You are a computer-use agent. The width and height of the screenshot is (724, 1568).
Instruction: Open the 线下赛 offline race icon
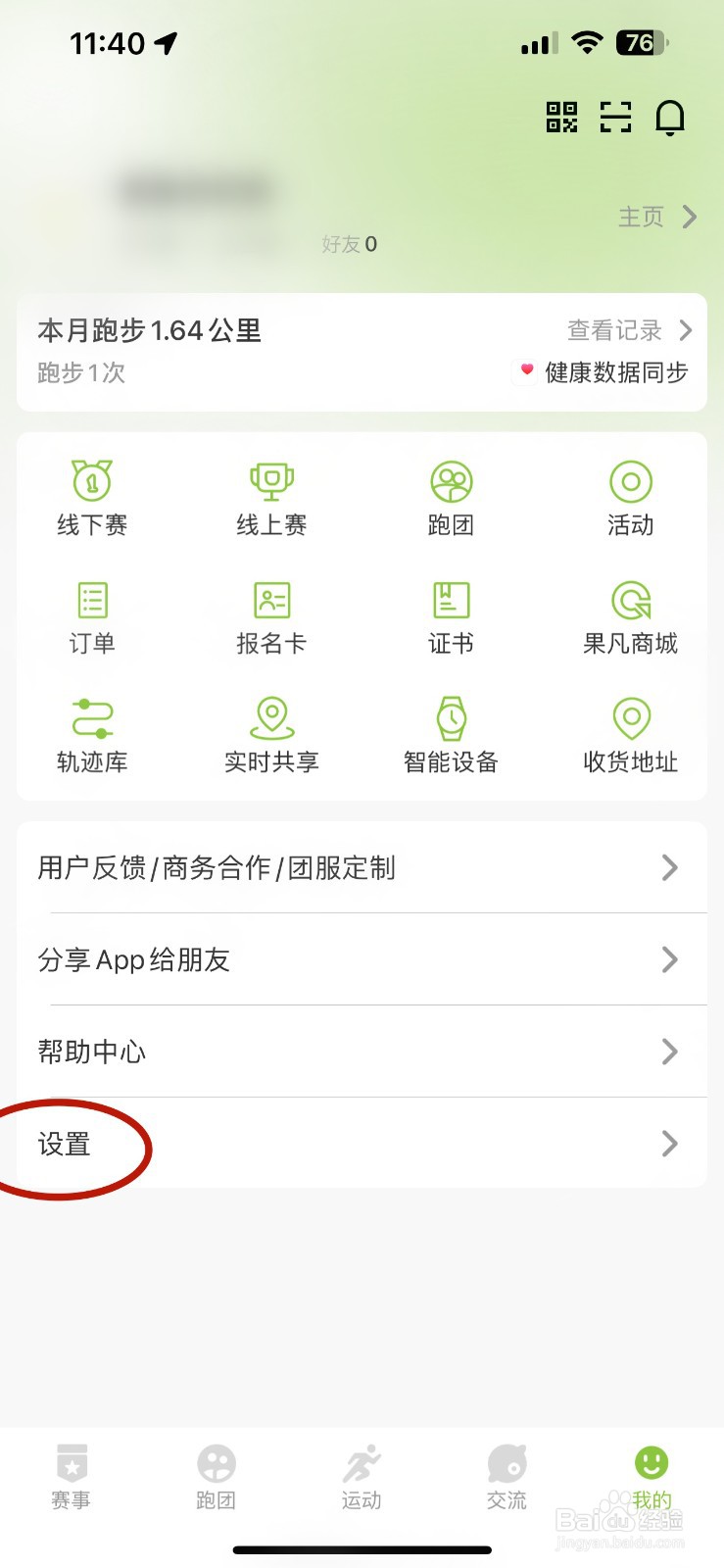pos(91,495)
